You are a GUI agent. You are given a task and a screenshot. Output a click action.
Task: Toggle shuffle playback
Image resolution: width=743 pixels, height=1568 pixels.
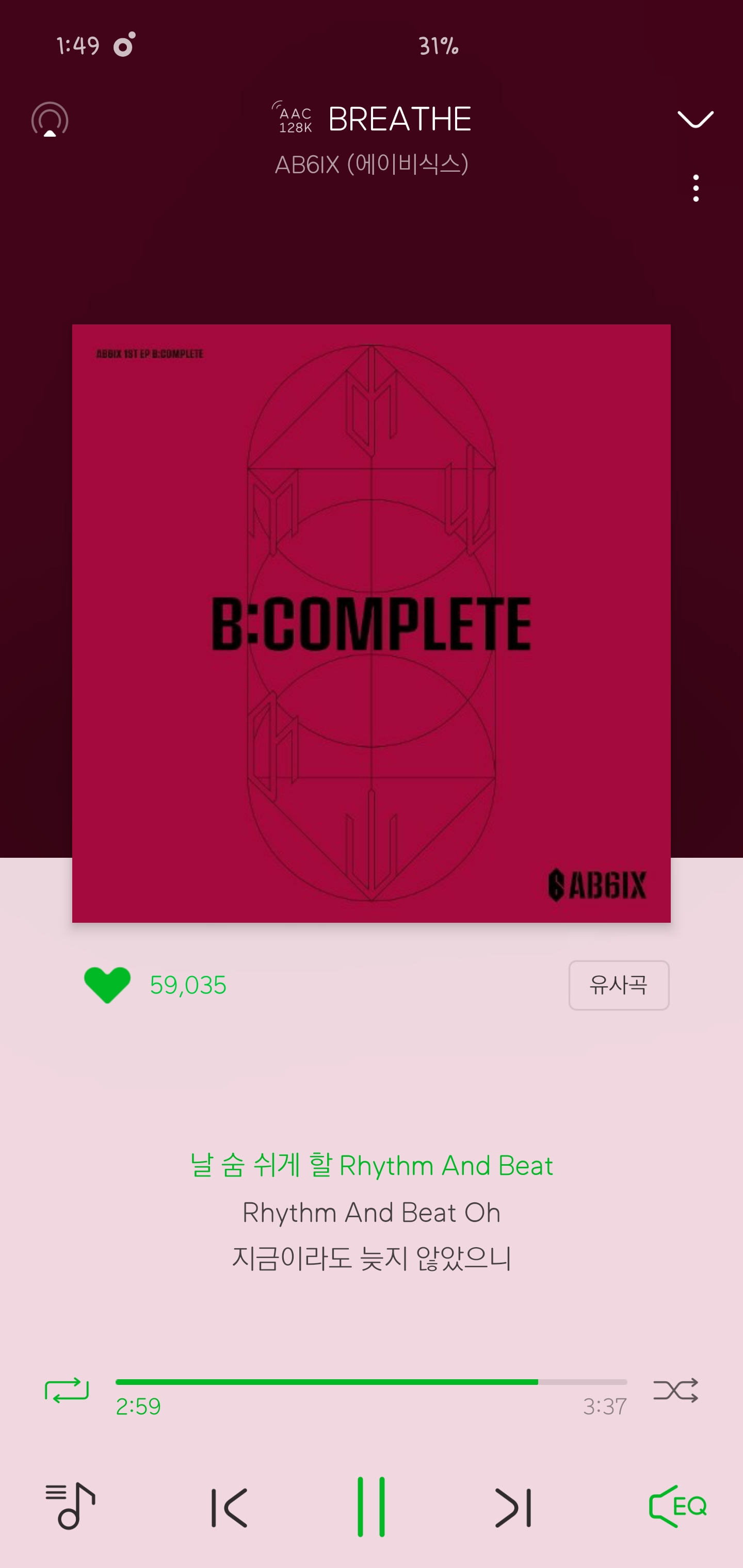(x=675, y=1390)
